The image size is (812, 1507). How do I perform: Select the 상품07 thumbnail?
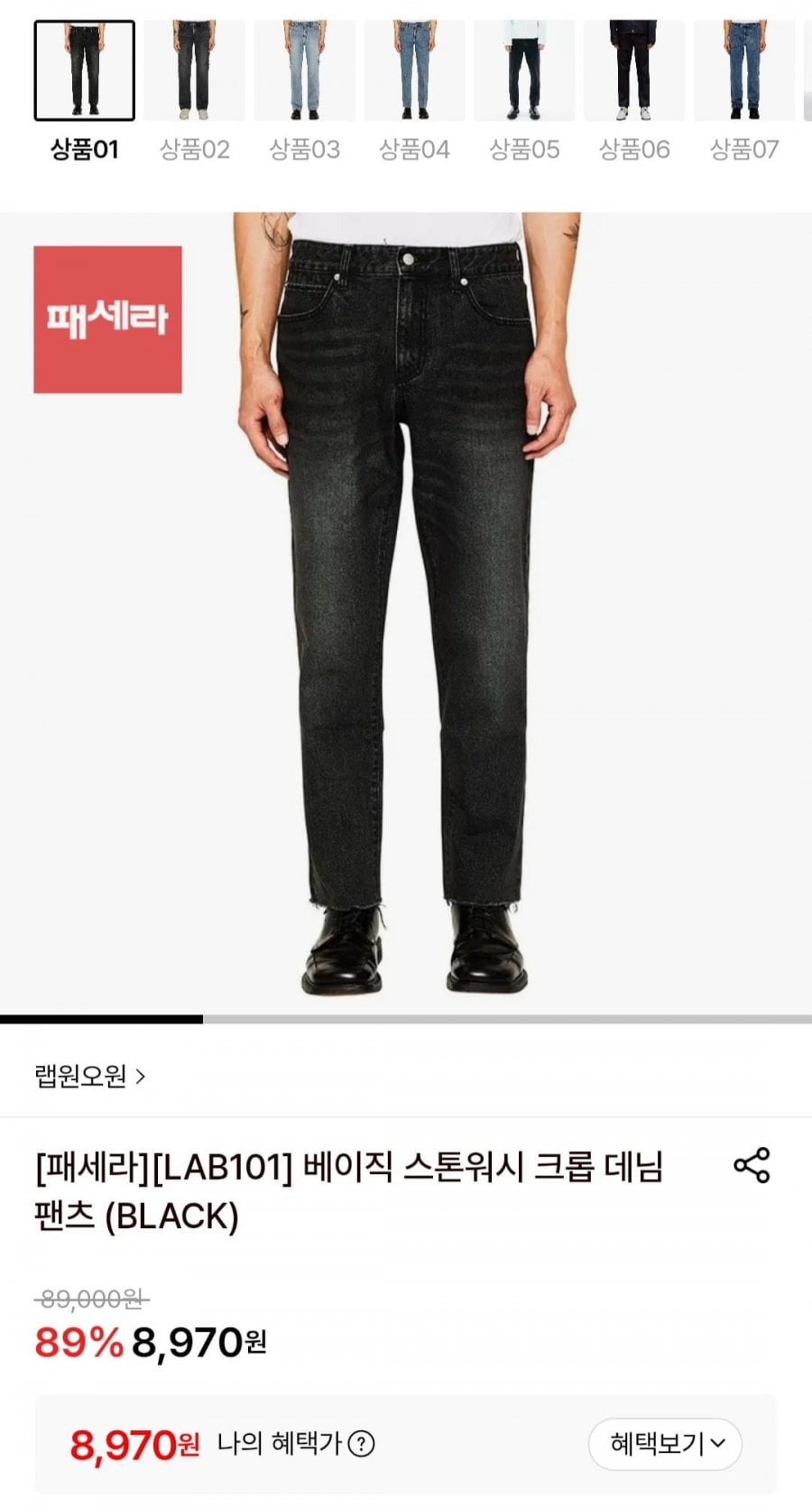point(744,70)
